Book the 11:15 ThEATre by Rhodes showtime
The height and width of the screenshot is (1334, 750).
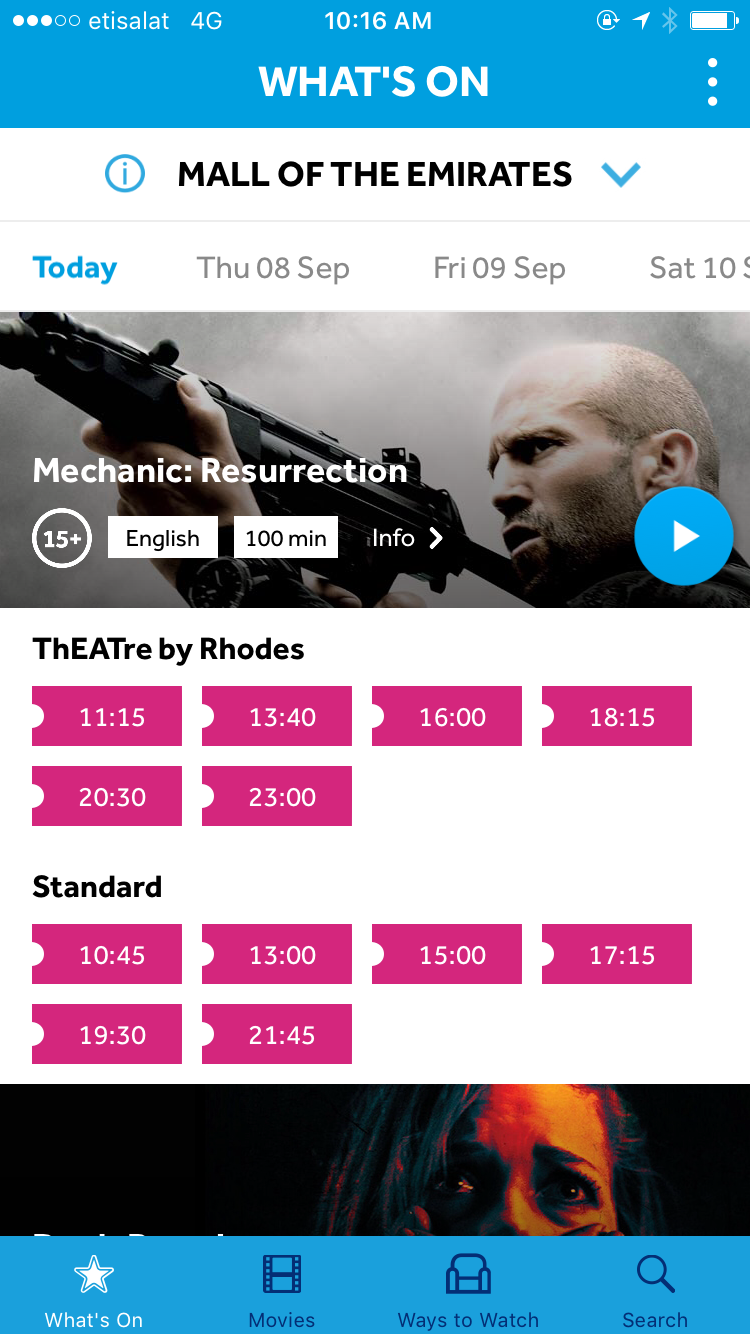point(107,716)
